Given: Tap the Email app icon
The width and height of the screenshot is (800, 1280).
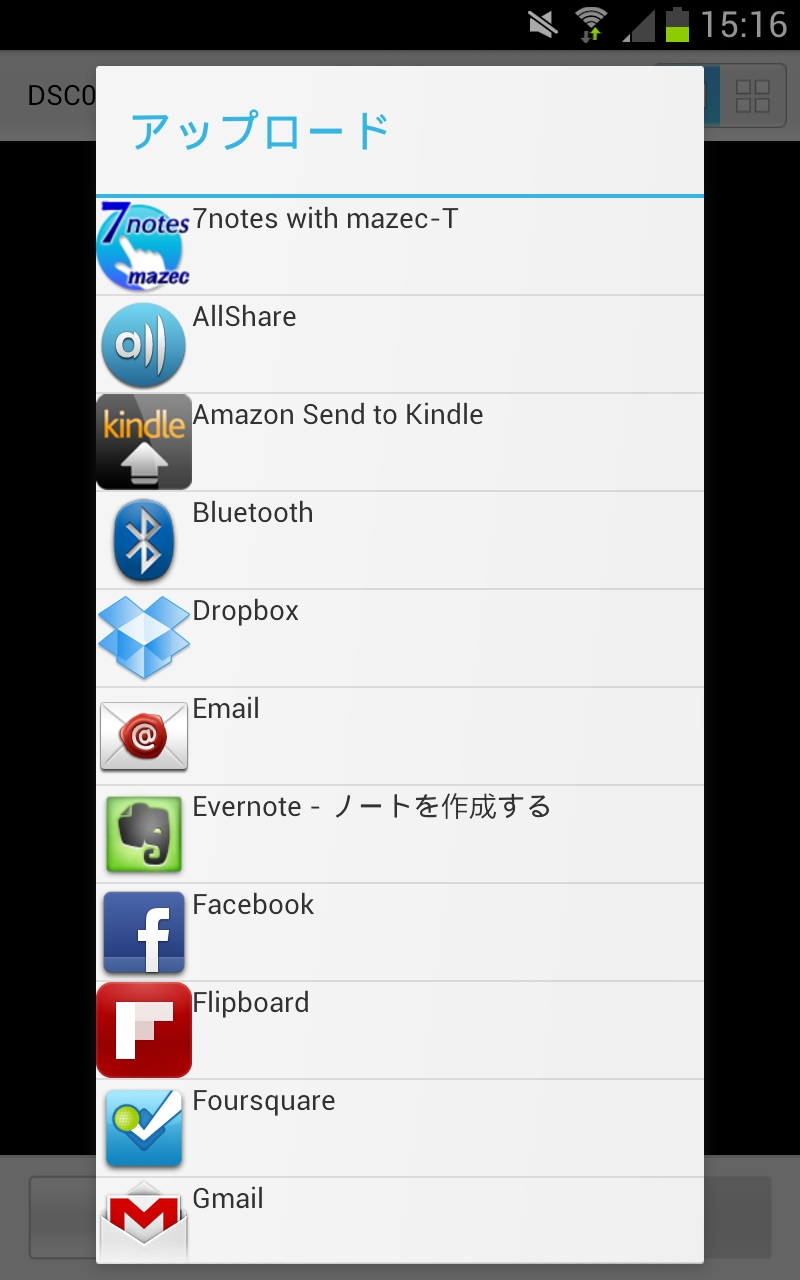Looking at the screenshot, I should pyautogui.click(x=143, y=735).
